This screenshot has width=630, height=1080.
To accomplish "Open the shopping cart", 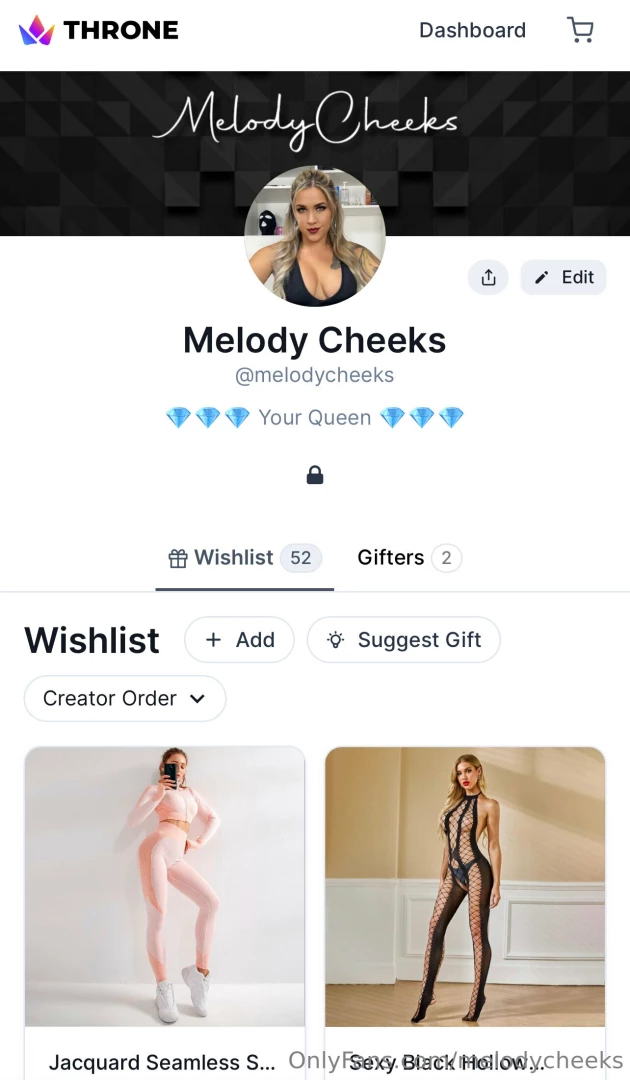I will (580, 30).
